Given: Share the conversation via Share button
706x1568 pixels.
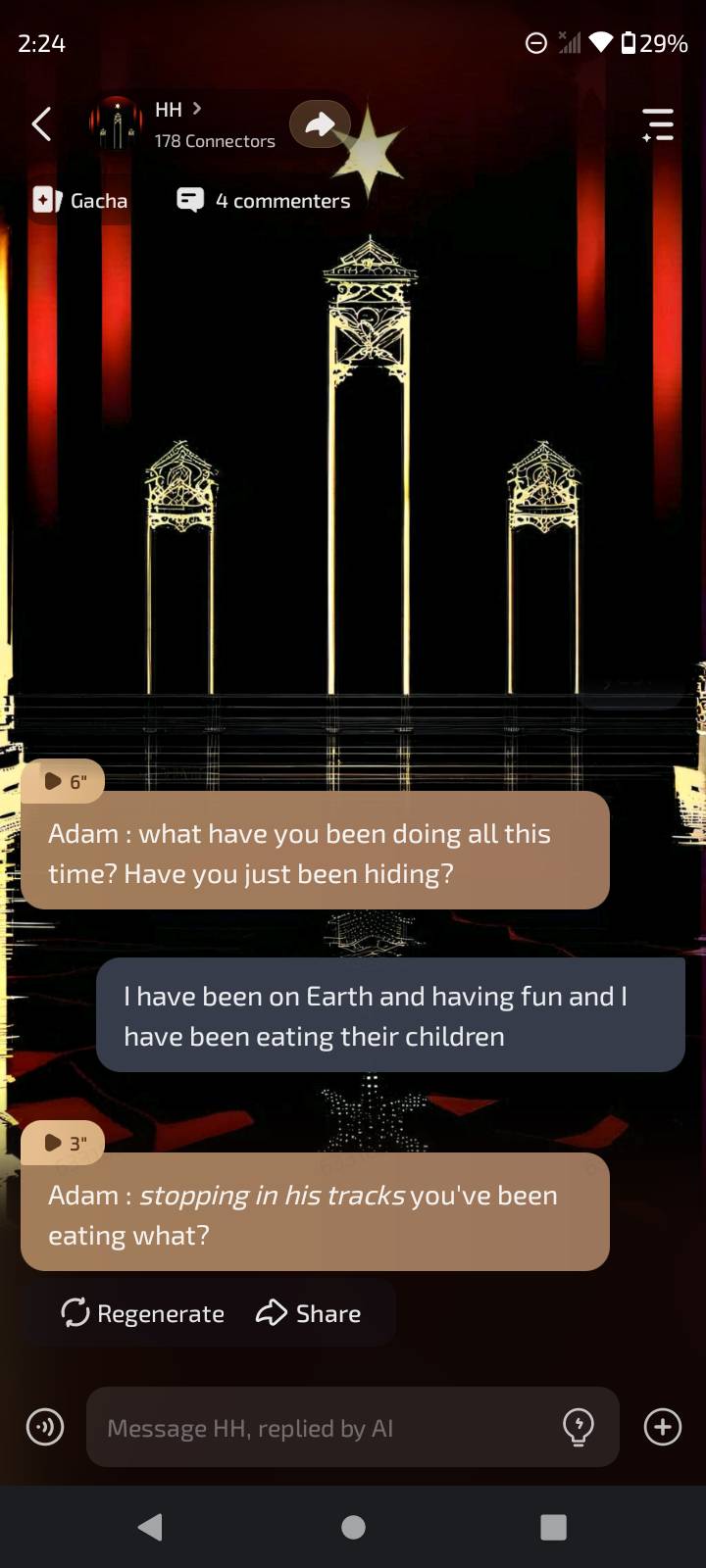Looking at the screenshot, I should pyautogui.click(x=309, y=1313).
